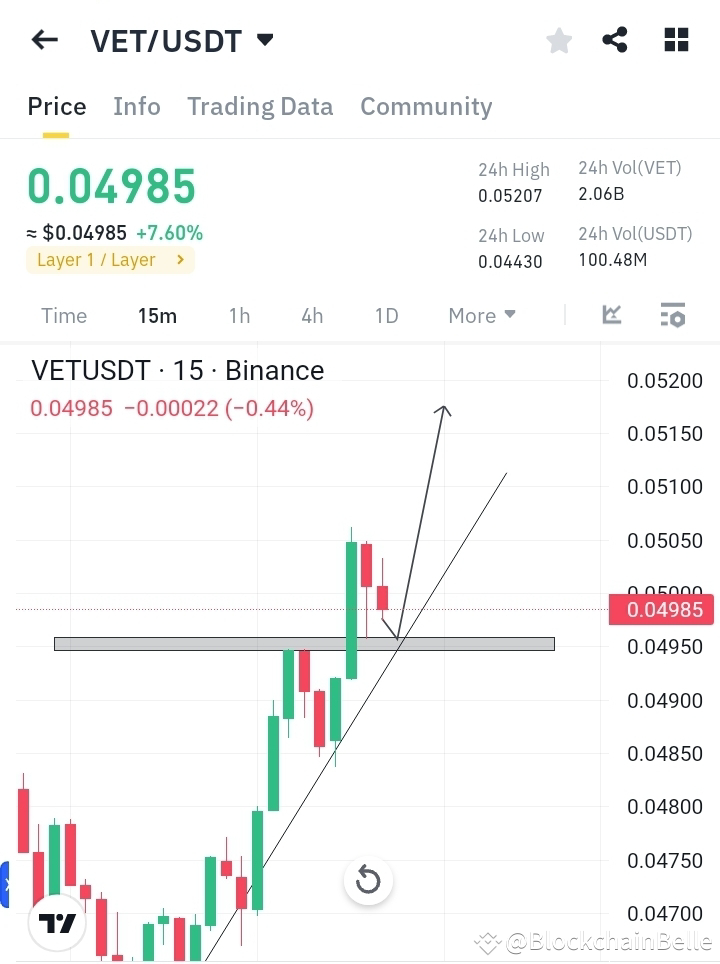720x964 pixels.
Task: Open the line chart style icon
Action: [x=611, y=314]
